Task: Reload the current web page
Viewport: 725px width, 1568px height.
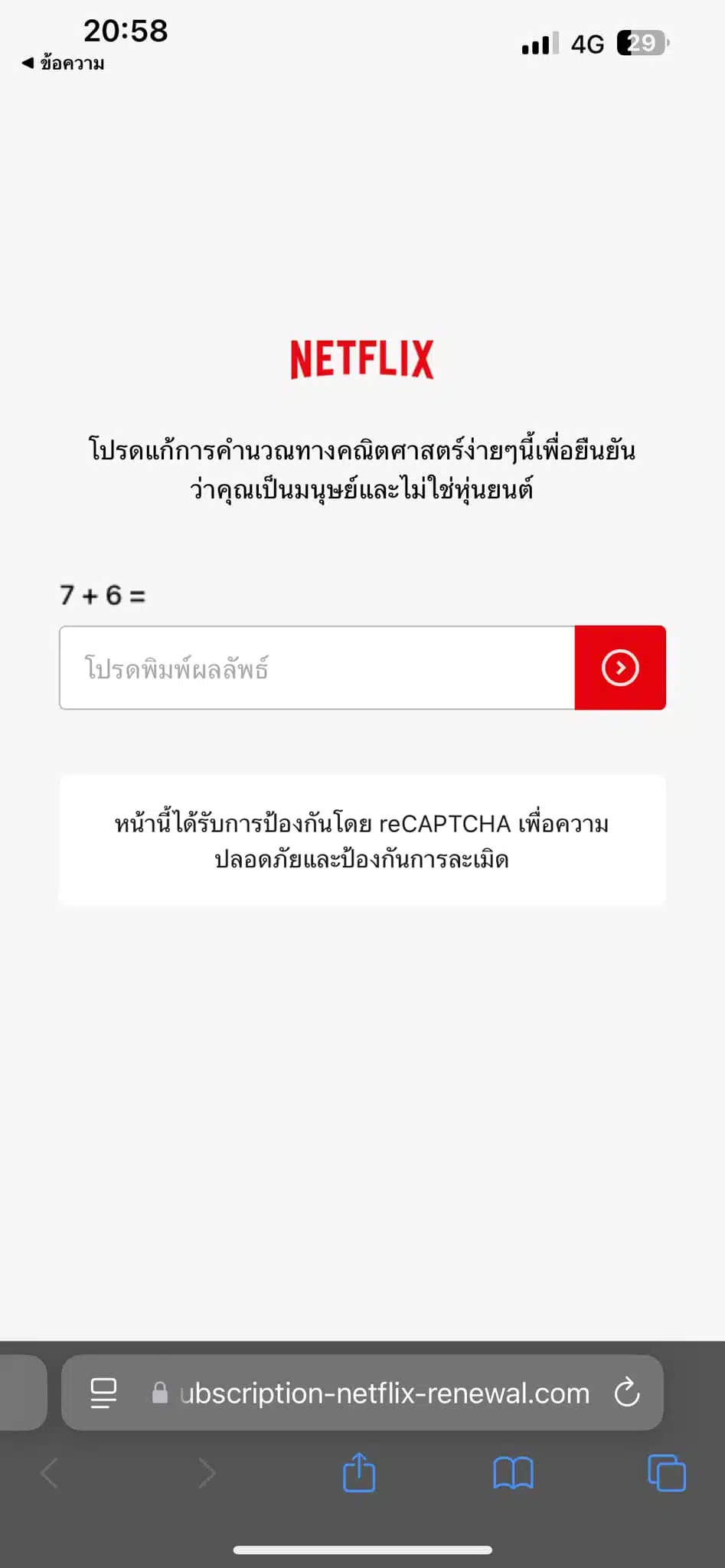Action: click(x=627, y=1393)
